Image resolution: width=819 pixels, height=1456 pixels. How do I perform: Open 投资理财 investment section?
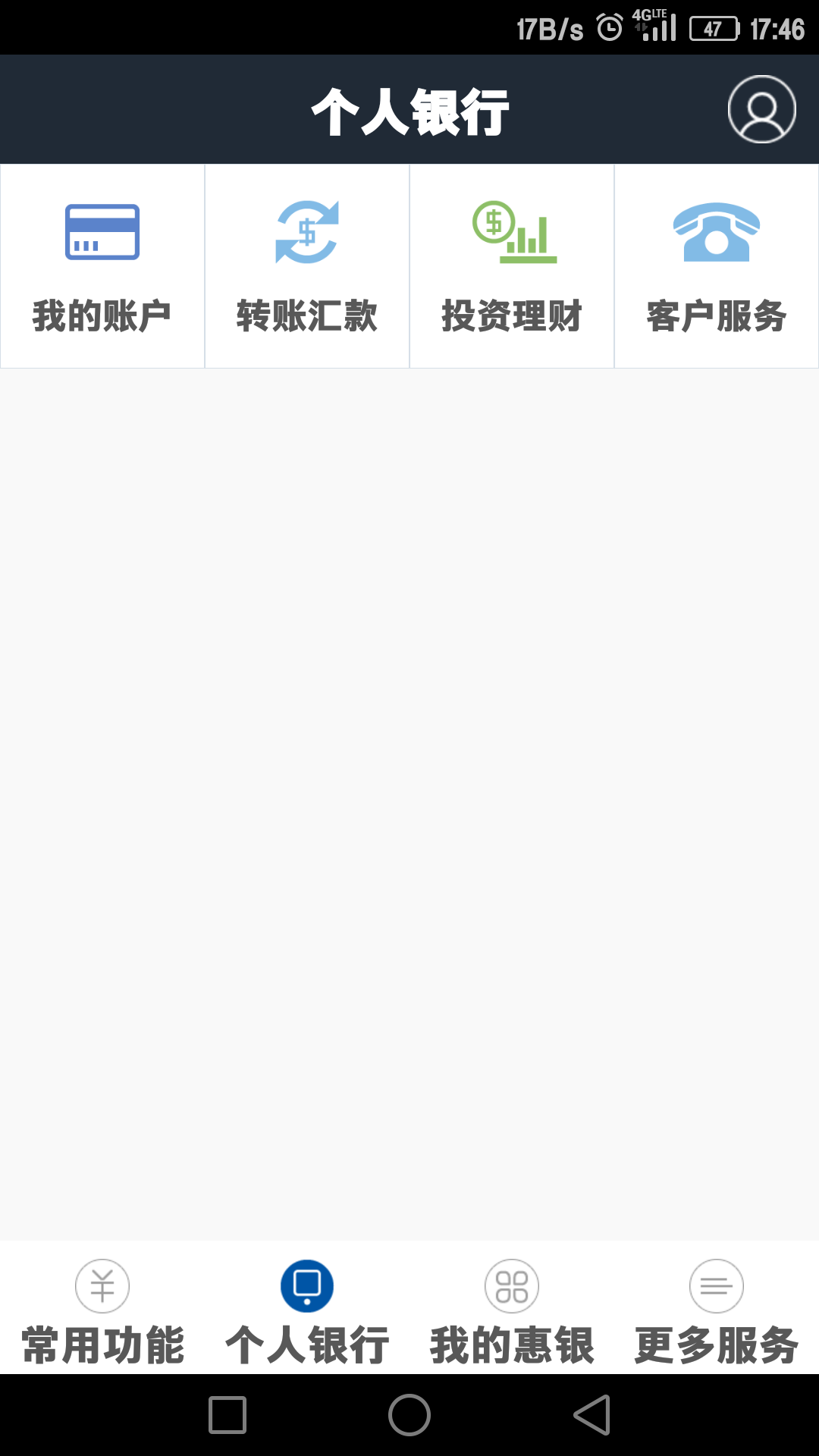pyautogui.click(x=512, y=267)
